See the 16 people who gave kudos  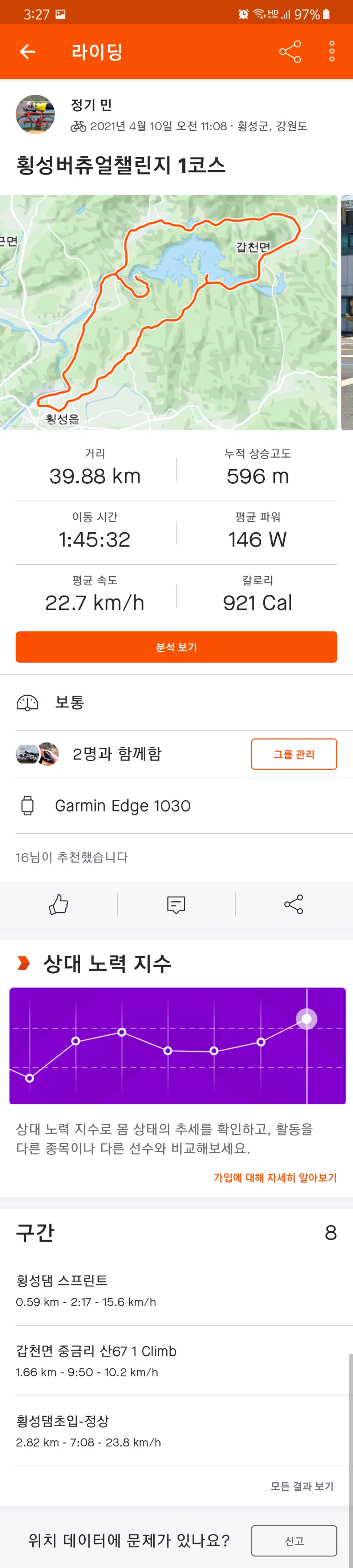click(72, 857)
